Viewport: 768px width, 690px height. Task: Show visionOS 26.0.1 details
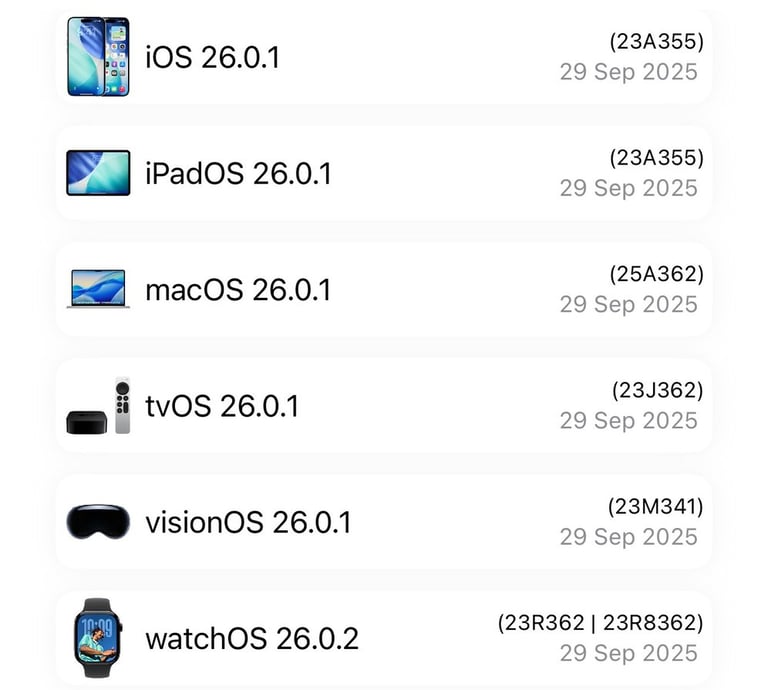tap(384, 522)
